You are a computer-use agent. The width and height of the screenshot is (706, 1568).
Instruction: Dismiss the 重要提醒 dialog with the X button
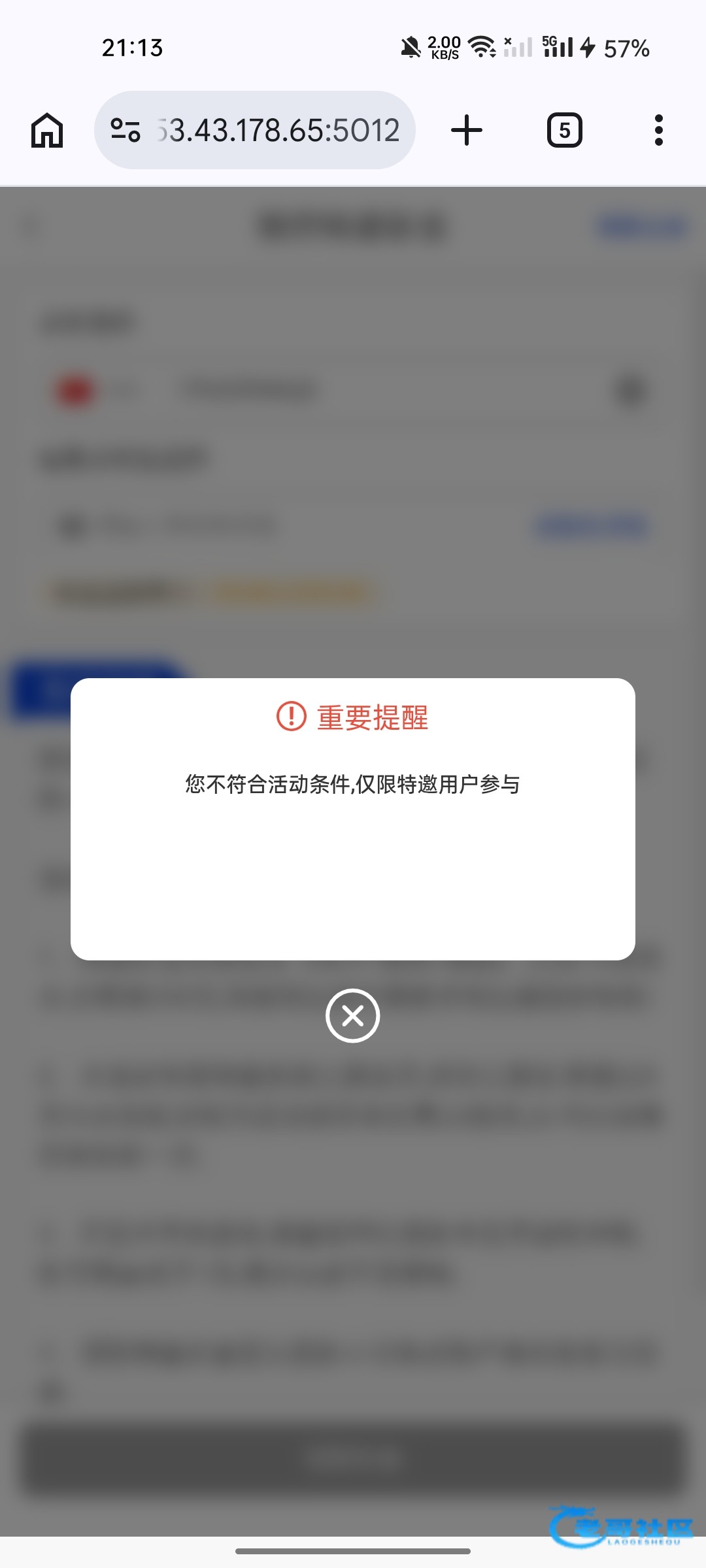(x=353, y=1016)
